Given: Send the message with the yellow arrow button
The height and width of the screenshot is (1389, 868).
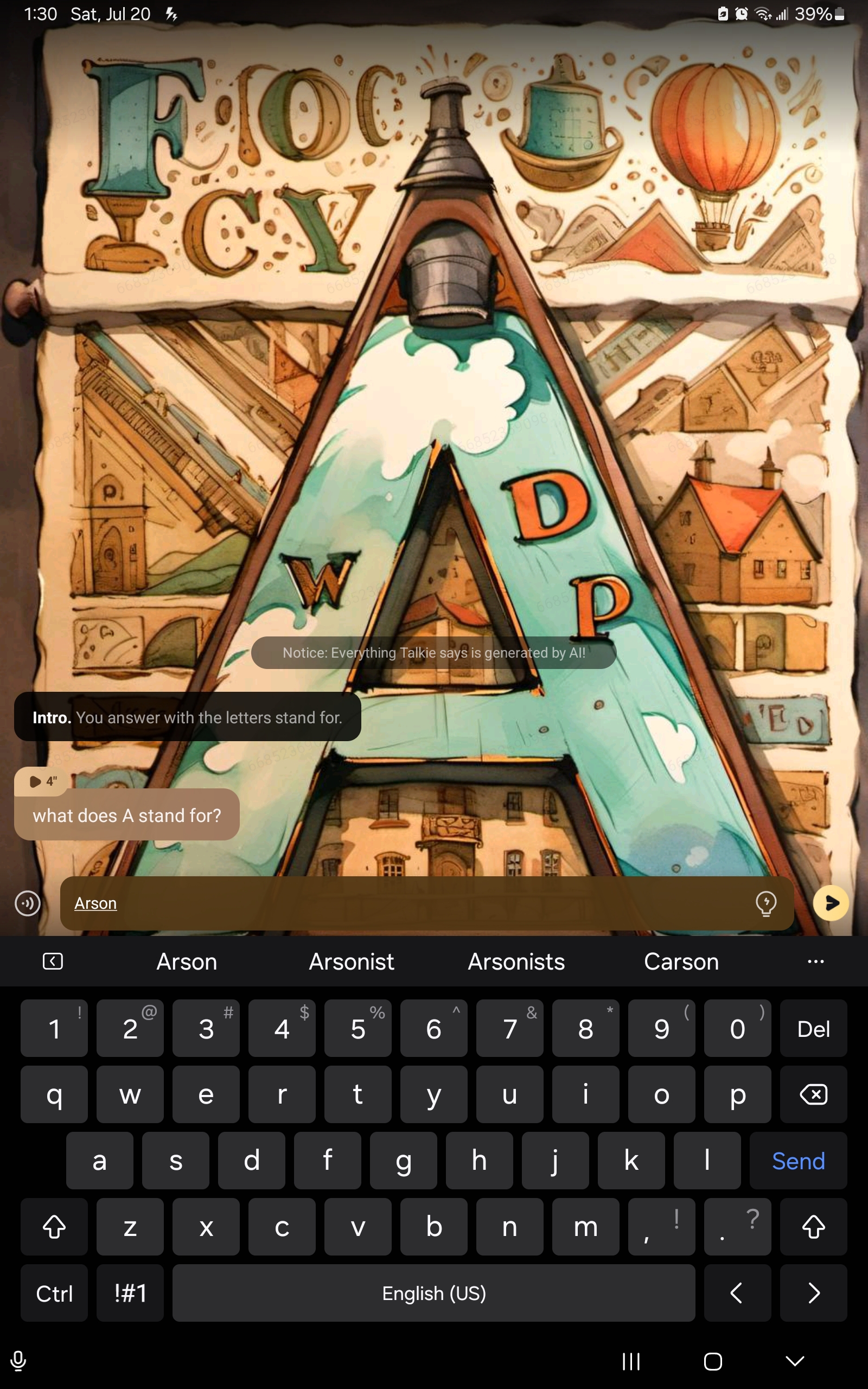Looking at the screenshot, I should [830, 903].
